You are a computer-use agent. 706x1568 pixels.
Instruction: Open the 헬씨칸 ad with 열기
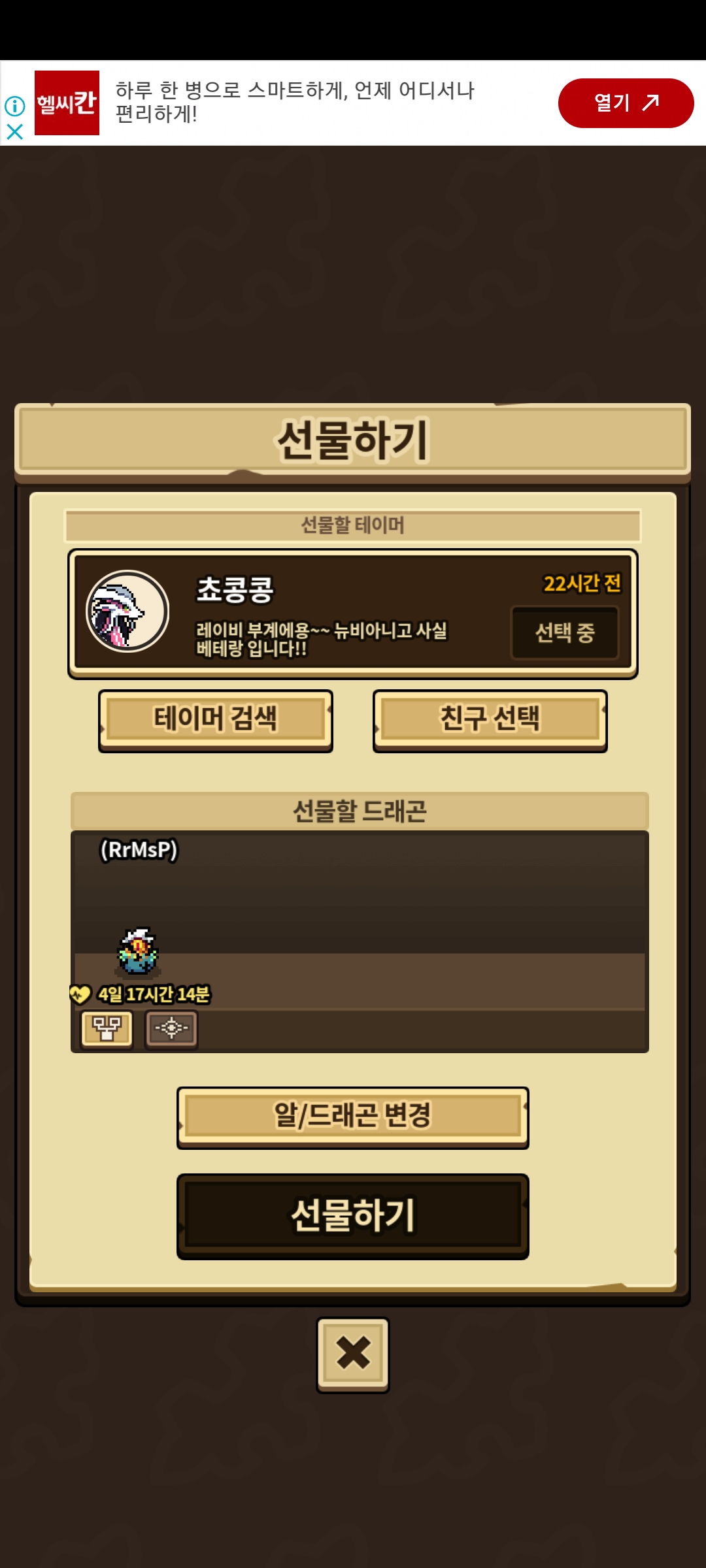pyautogui.click(x=626, y=103)
